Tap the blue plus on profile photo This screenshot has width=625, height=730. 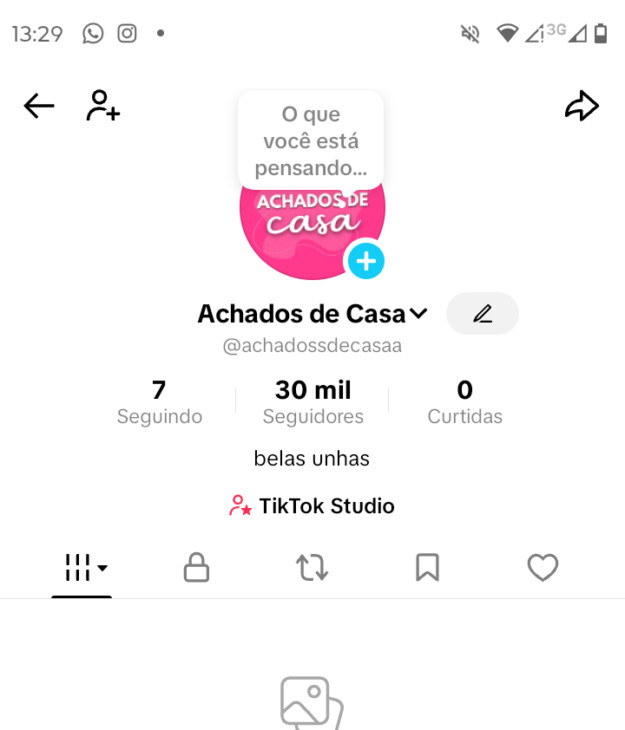[x=366, y=261]
